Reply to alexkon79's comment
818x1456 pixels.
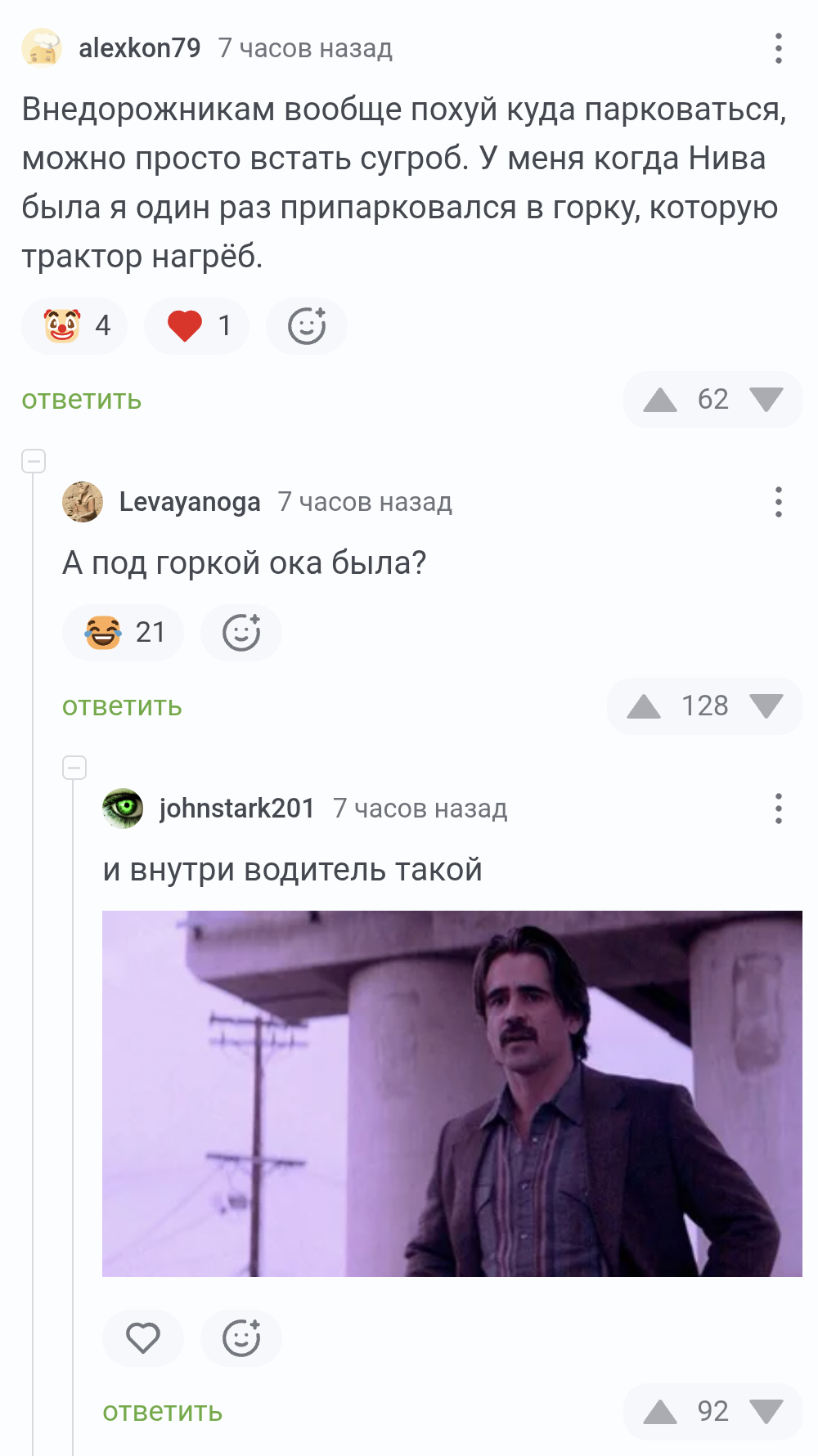pyautogui.click(x=81, y=400)
